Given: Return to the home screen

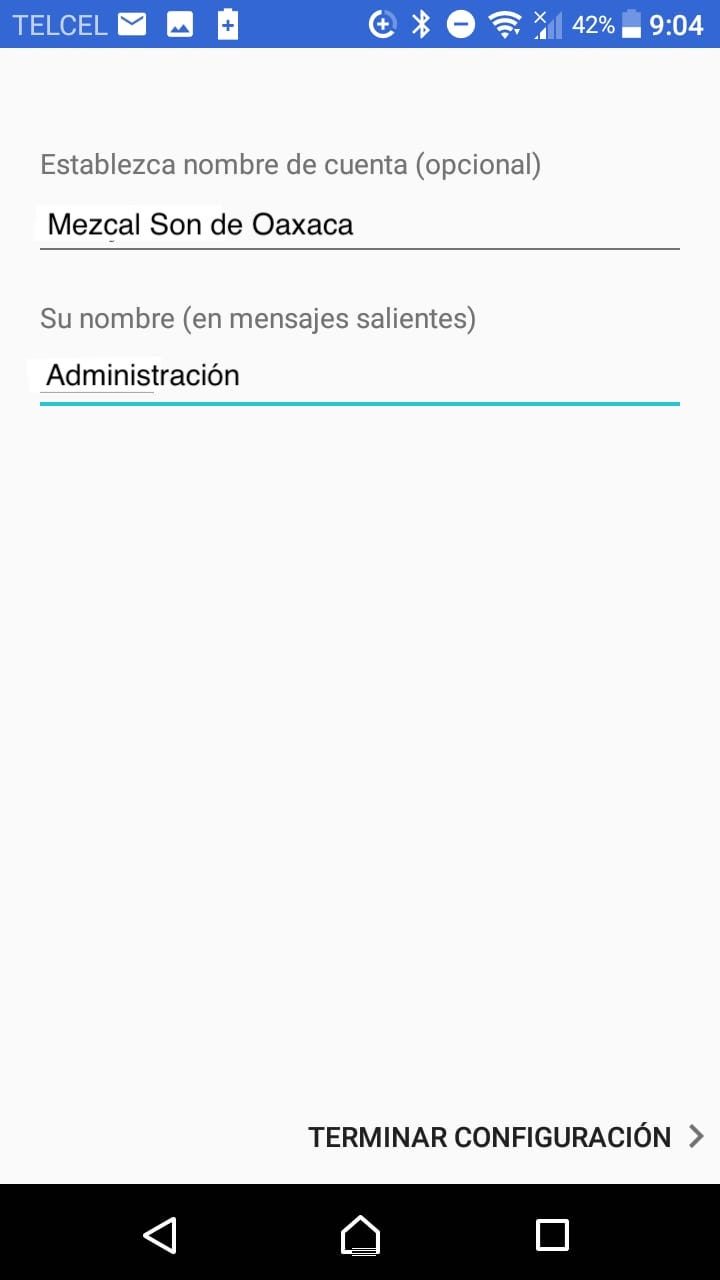Looking at the screenshot, I should 360,1234.
